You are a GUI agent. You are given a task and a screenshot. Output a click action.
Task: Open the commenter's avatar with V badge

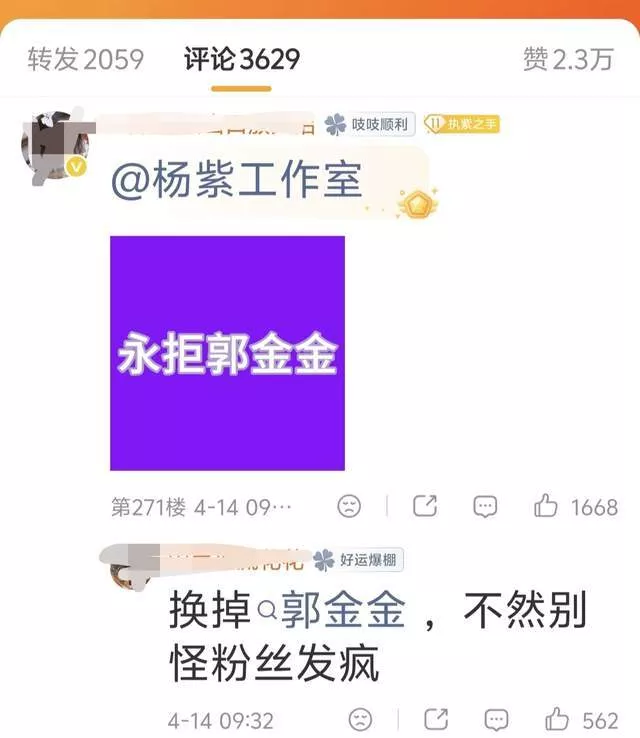[54, 146]
